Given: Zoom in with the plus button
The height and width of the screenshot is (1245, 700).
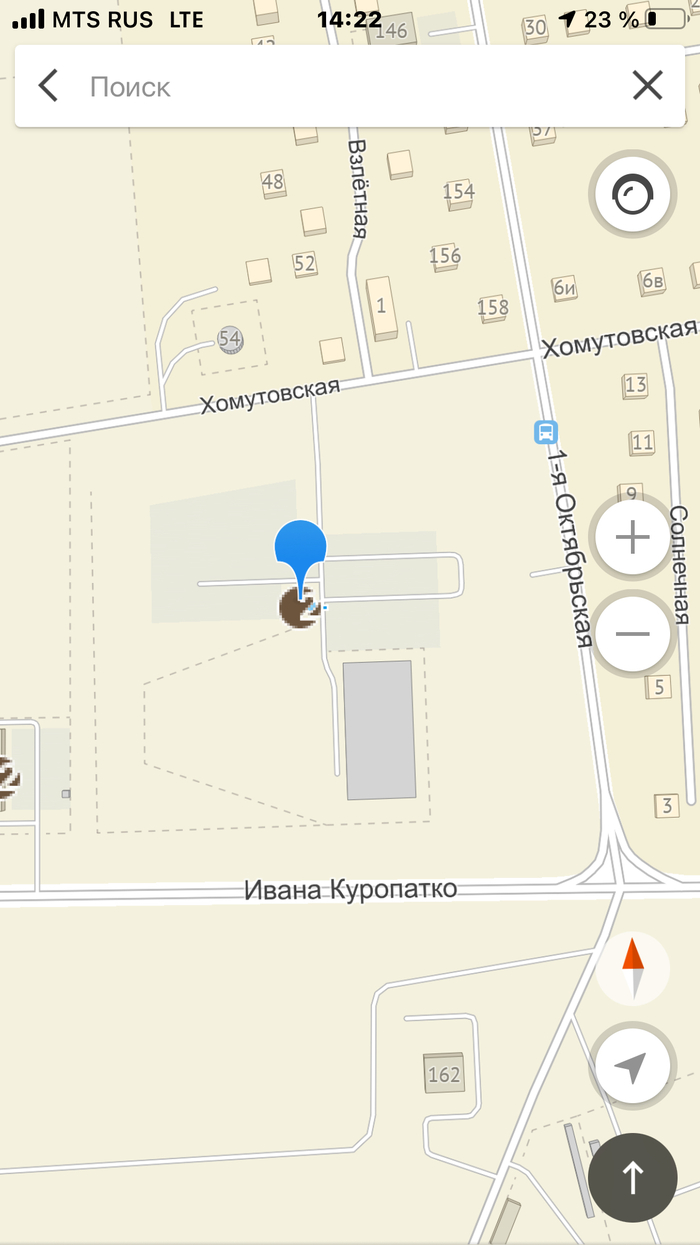Looking at the screenshot, I should [x=632, y=538].
